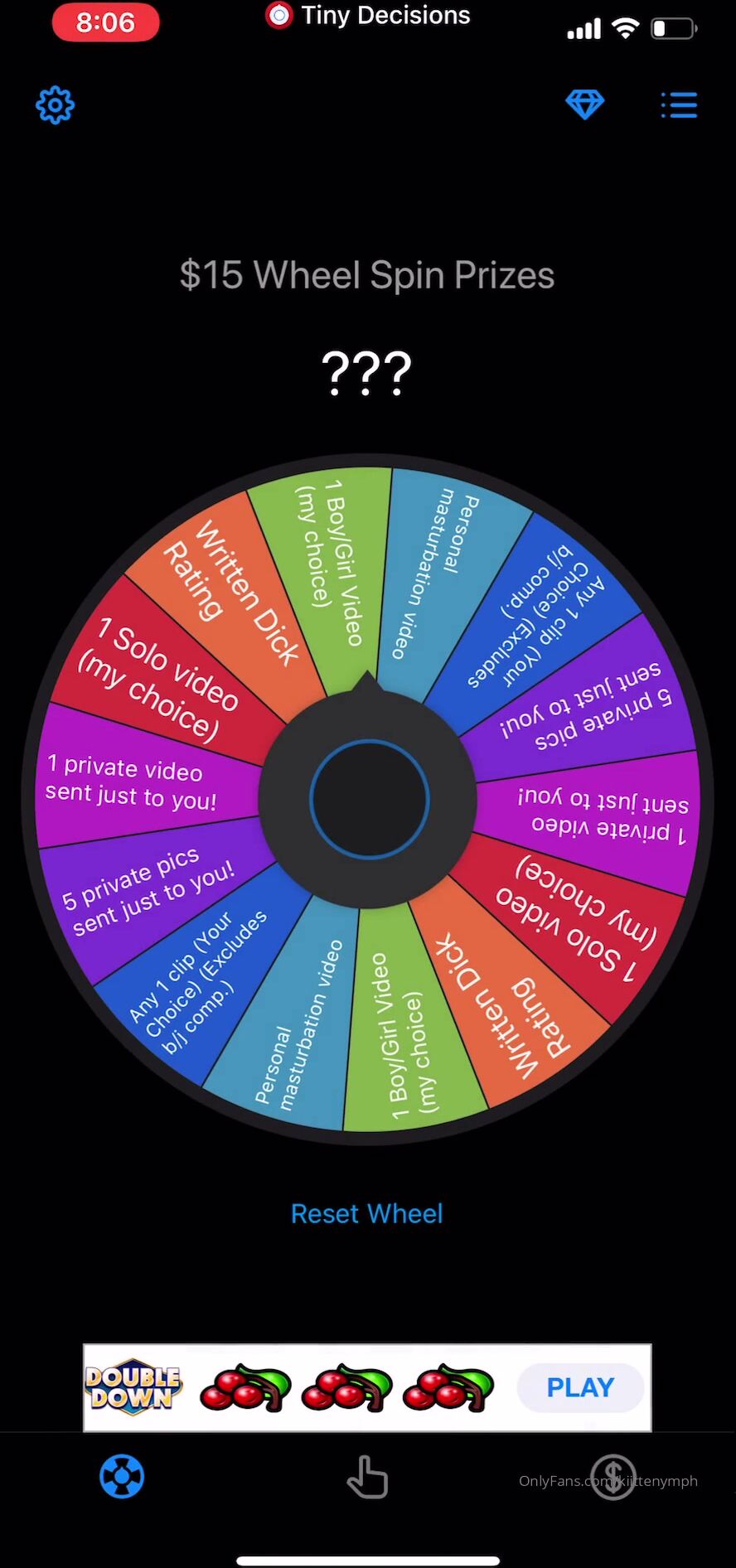This screenshot has height=1568, width=736.
Task: Open the settings gear
Action: point(56,105)
